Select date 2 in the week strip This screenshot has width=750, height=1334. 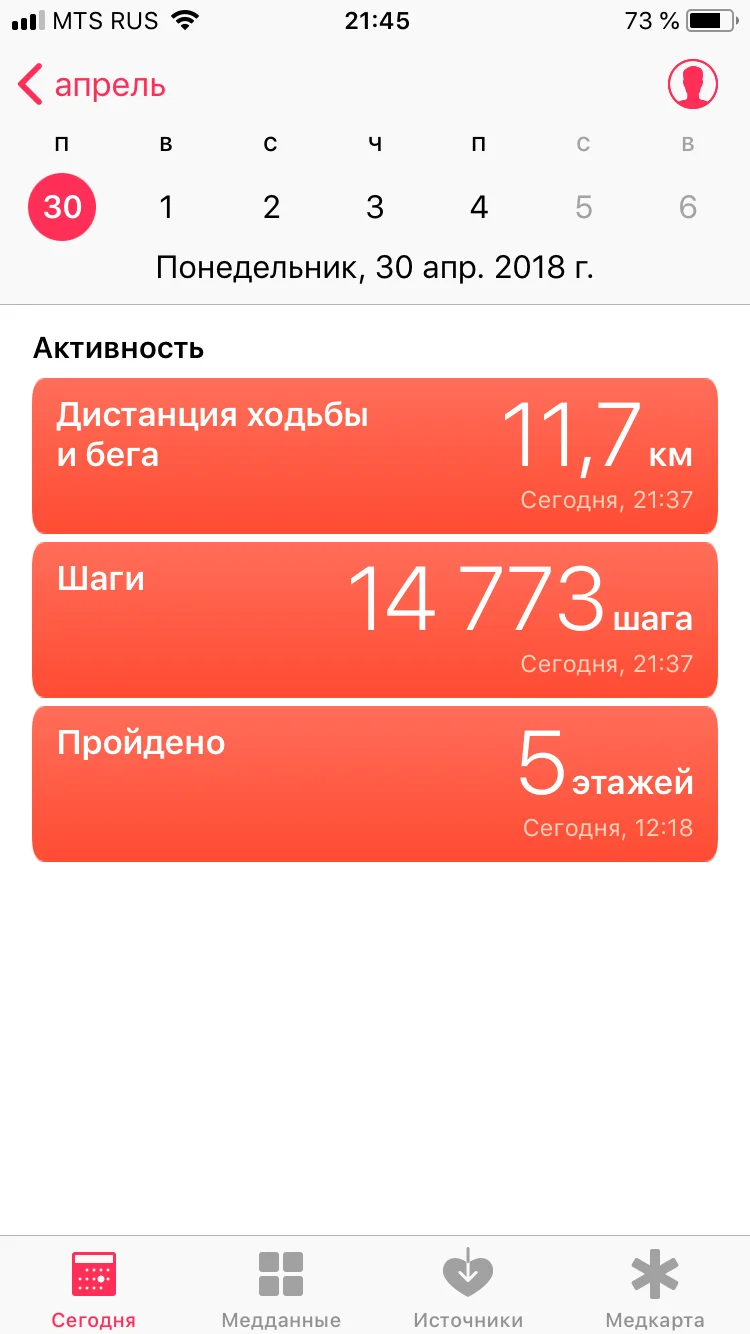point(271,207)
